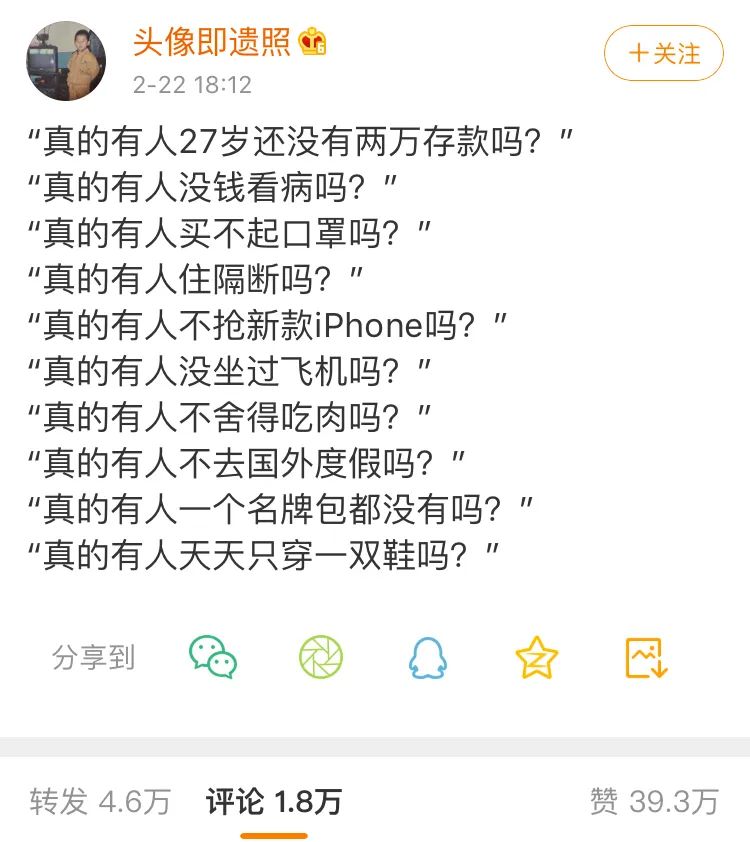Screen dimensions: 750x842
Task: Toggle follow with the +关注 button
Action: point(663,52)
